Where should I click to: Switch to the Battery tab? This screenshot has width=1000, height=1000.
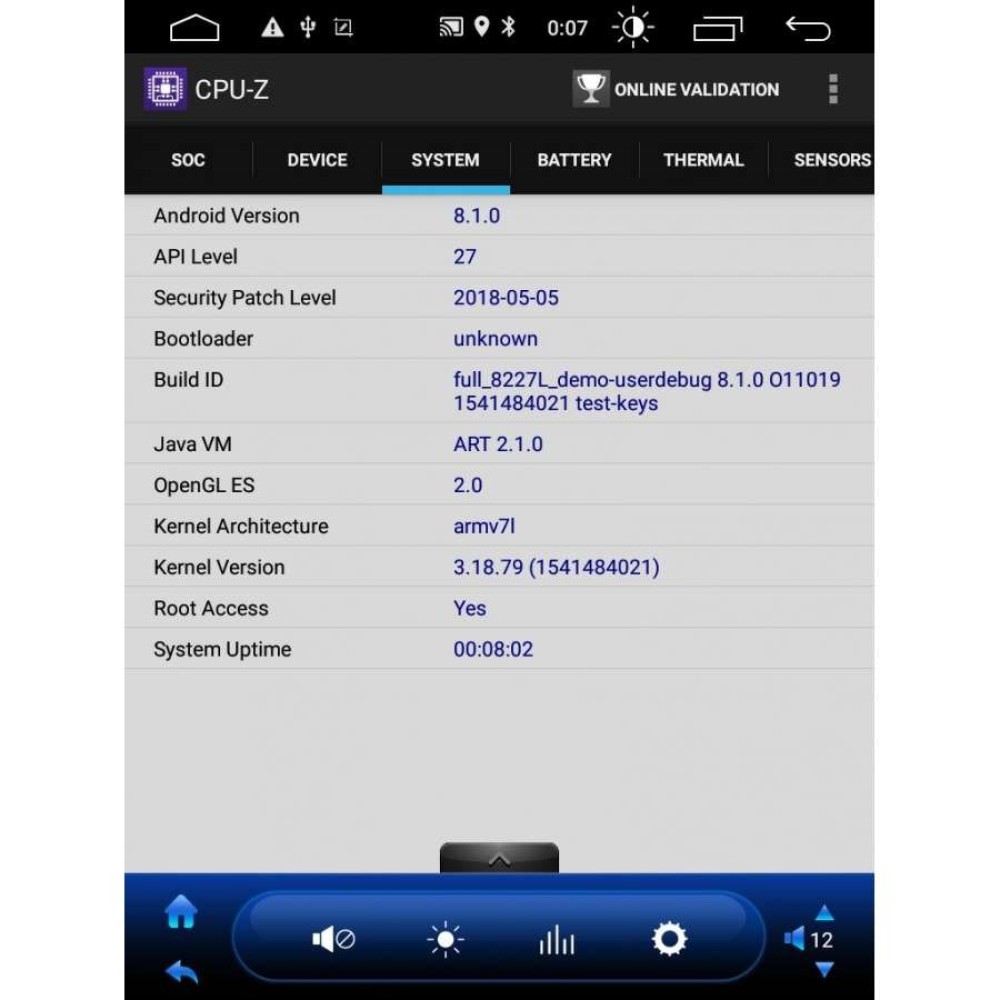pos(574,159)
